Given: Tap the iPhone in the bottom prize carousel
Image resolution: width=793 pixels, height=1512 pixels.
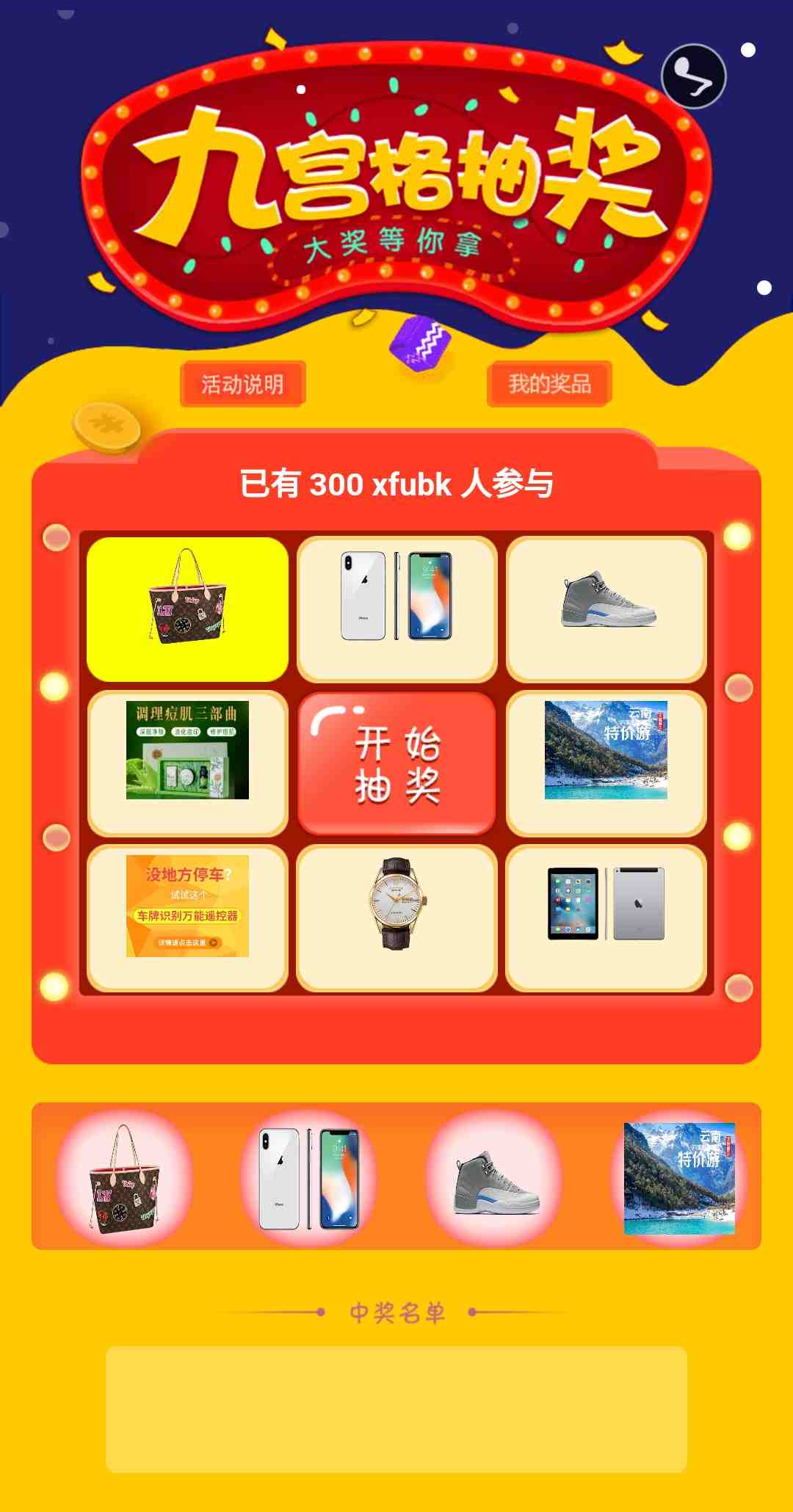Looking at the screenshot, I should [x=308, y=1178].
